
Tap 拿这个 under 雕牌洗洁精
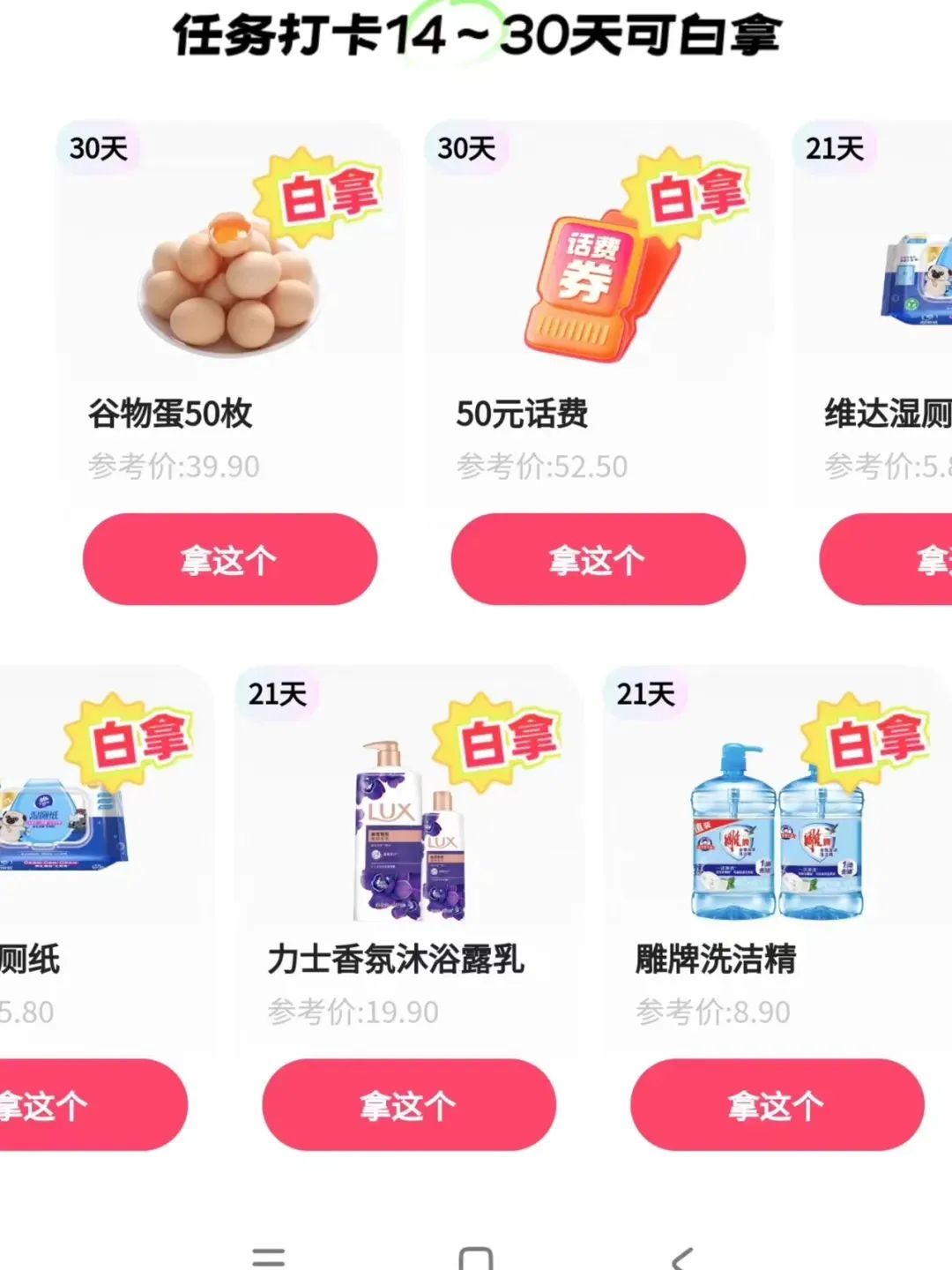[x=777, y=1104]
